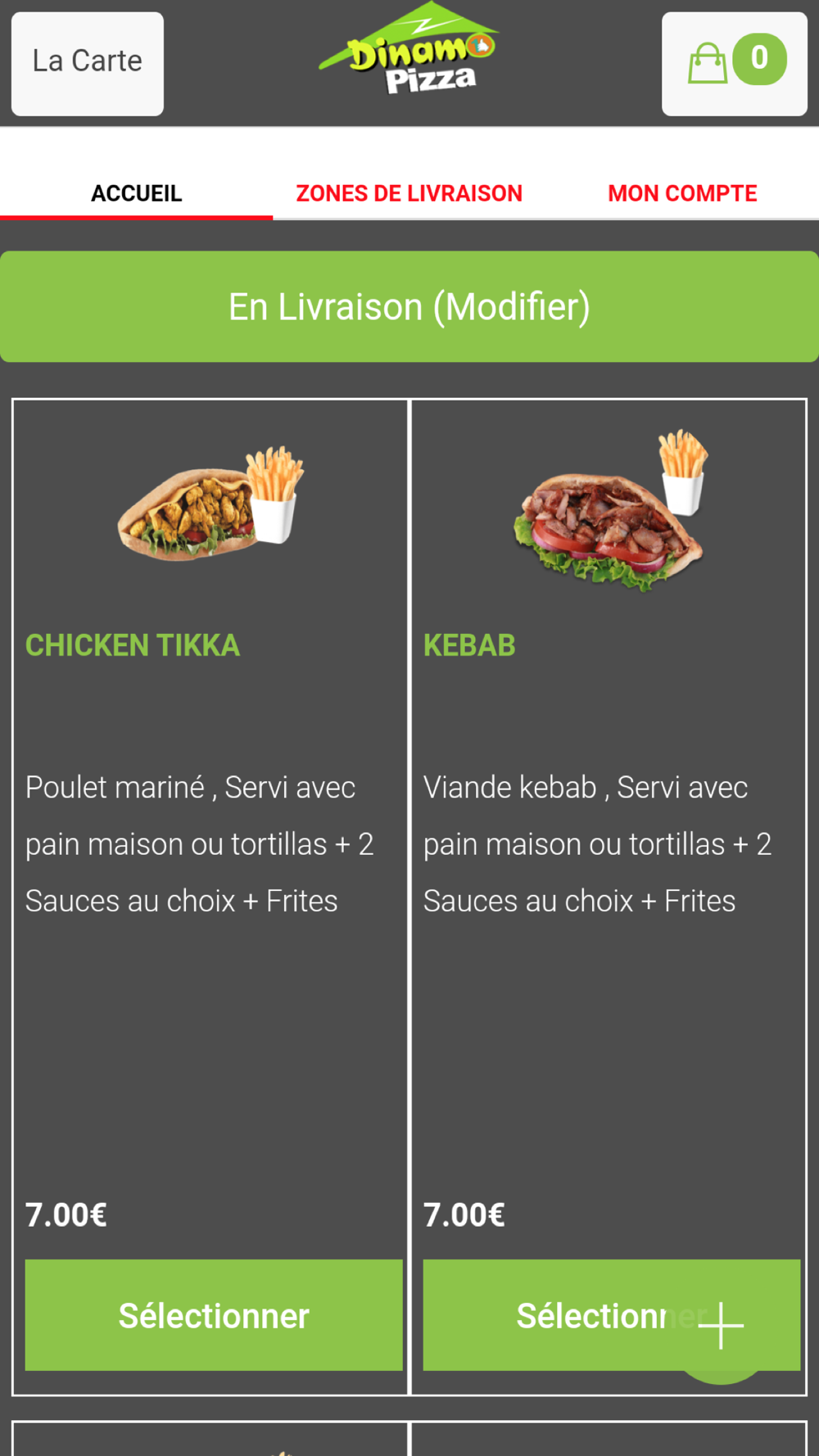Go to Zones de livraison tab
Image resolution: width=819 pixels, height=1456 pixels.
click(409, 193)
